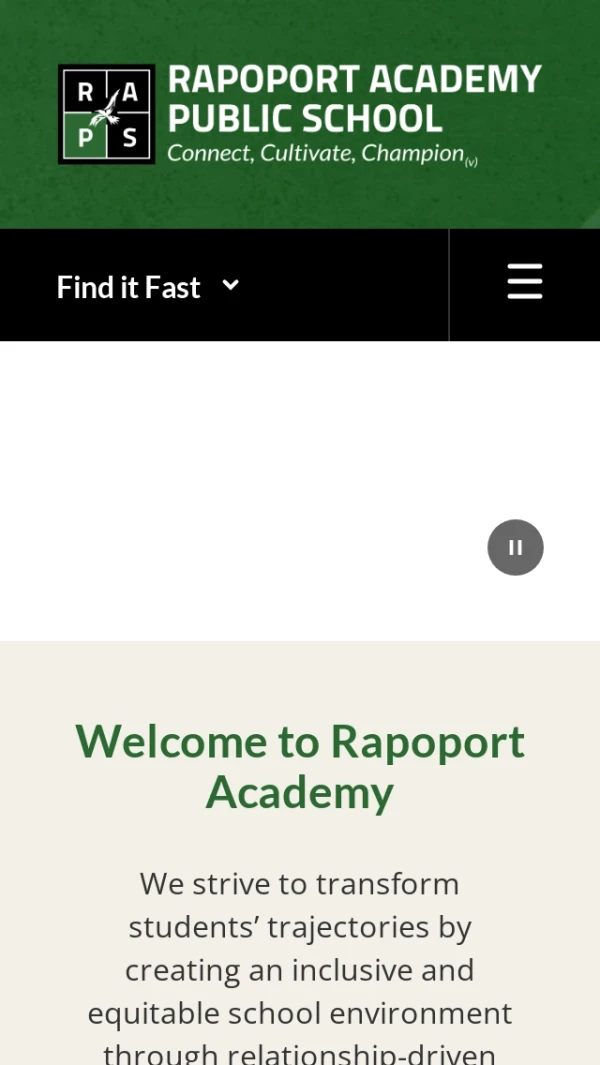
Task: Open the hamburger navigation menu
Action: pos(524,283)
